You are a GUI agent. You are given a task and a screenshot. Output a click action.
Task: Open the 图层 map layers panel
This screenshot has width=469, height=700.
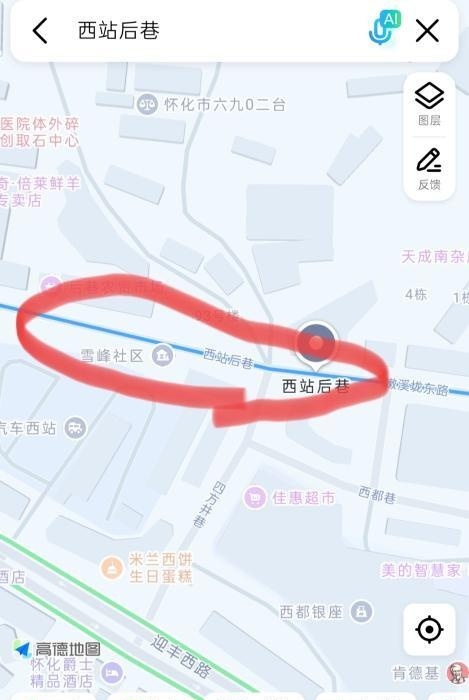click(x=429, y=104)
